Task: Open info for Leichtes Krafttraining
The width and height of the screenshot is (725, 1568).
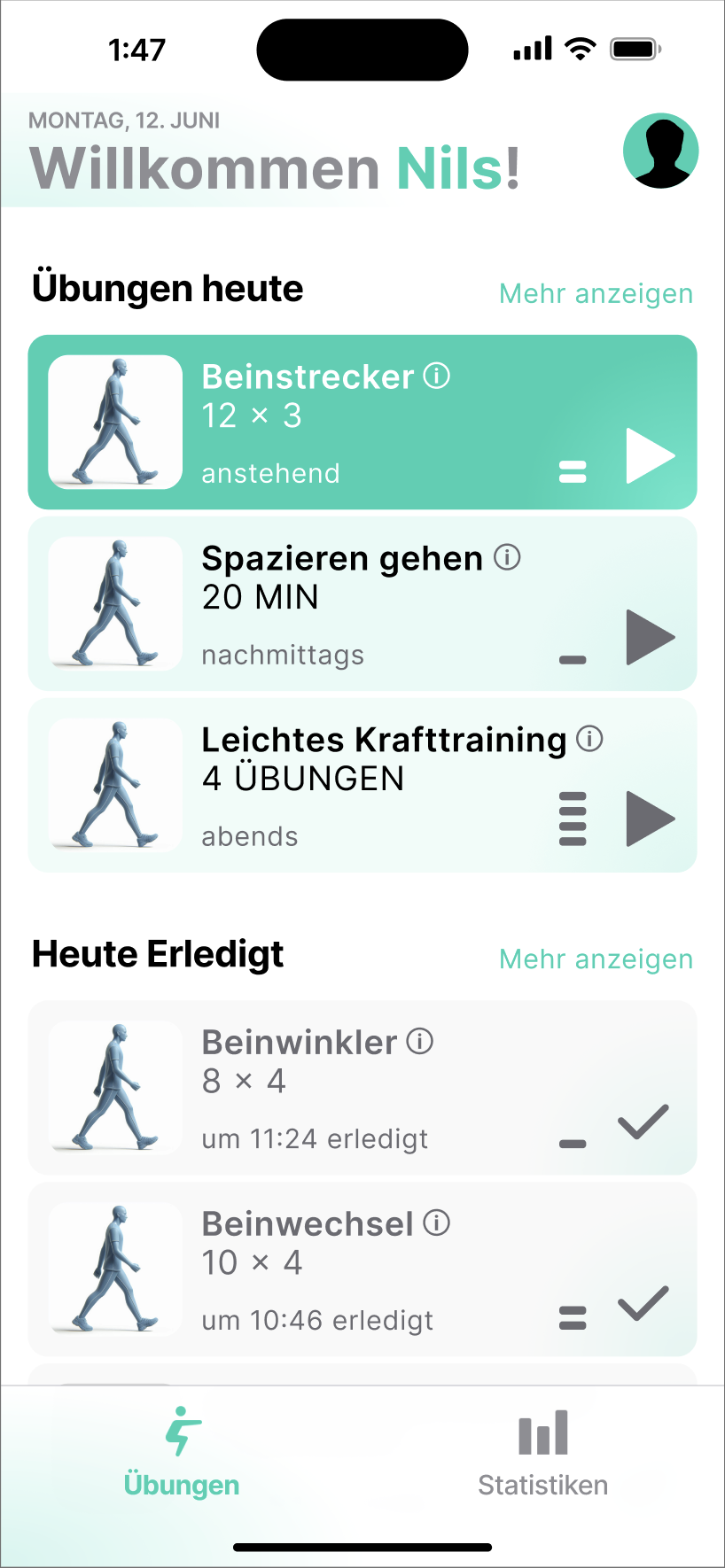Action: [589, 739]
